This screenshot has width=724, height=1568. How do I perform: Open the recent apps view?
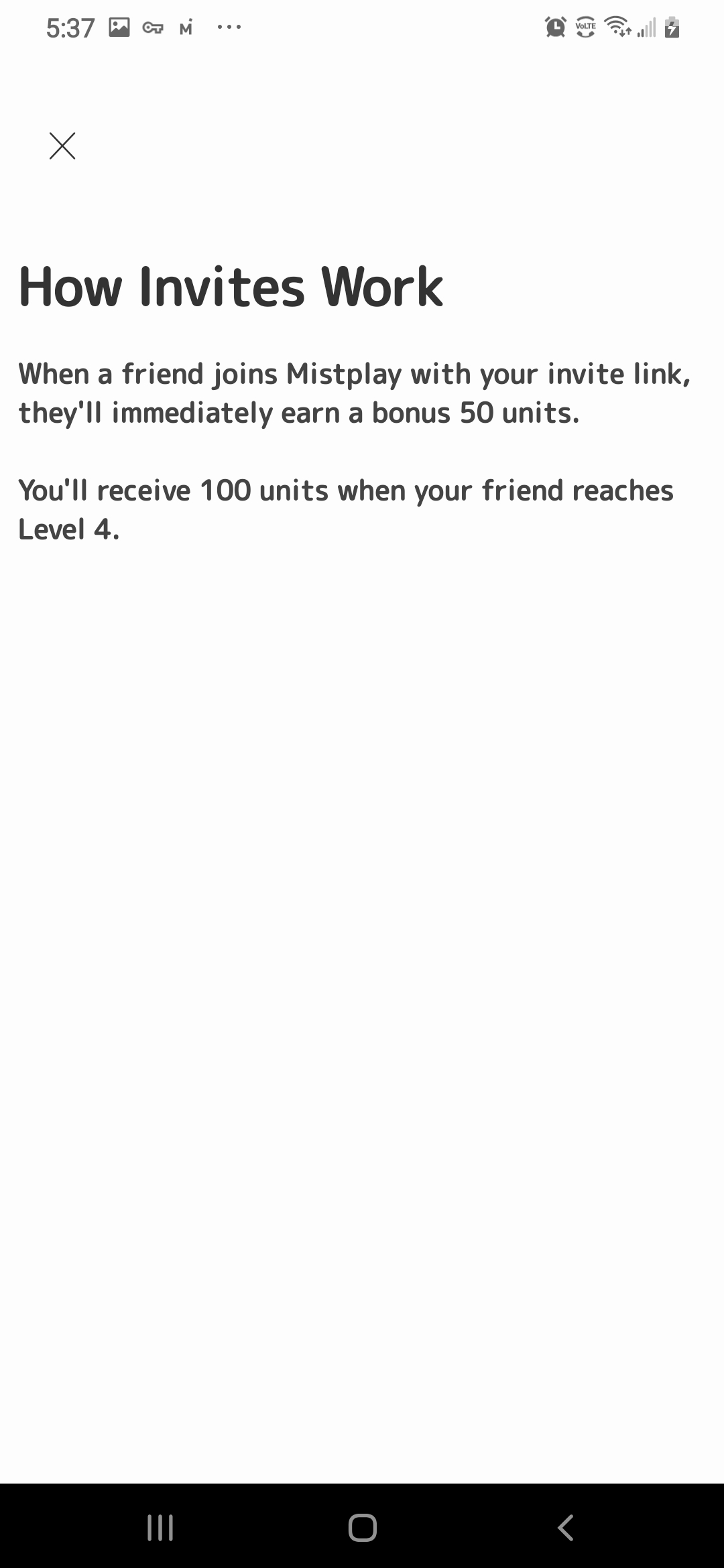(160, 1528)
